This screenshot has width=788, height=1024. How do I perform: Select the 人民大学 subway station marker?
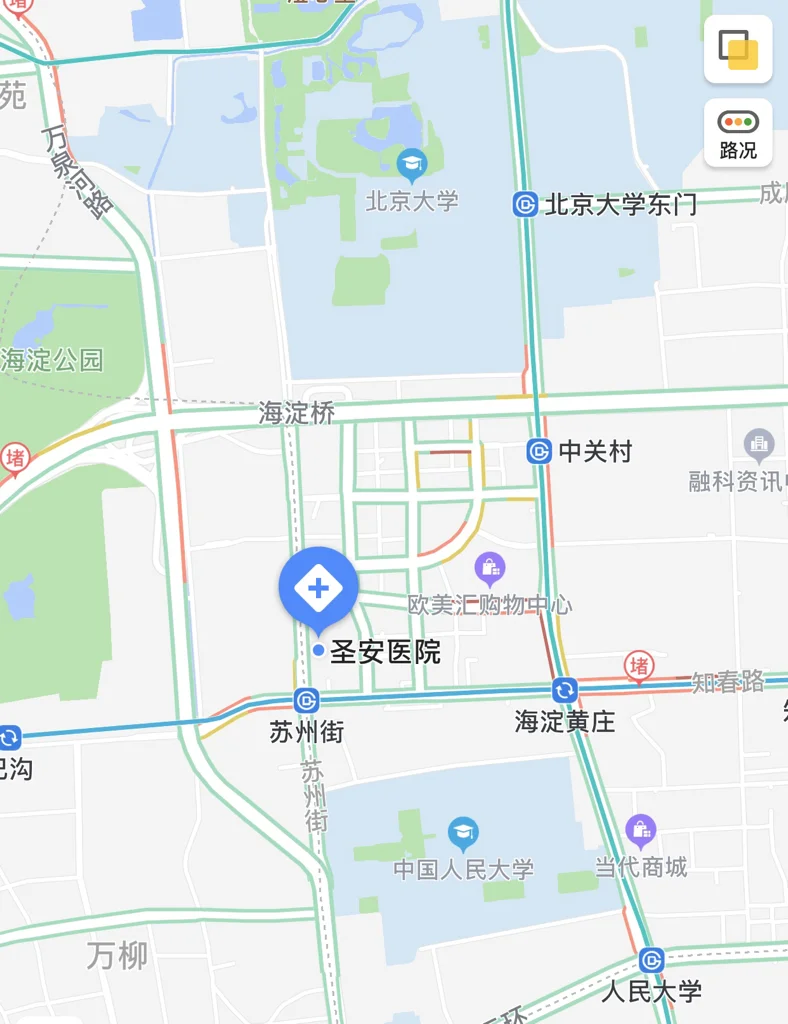tap(652, 961)
